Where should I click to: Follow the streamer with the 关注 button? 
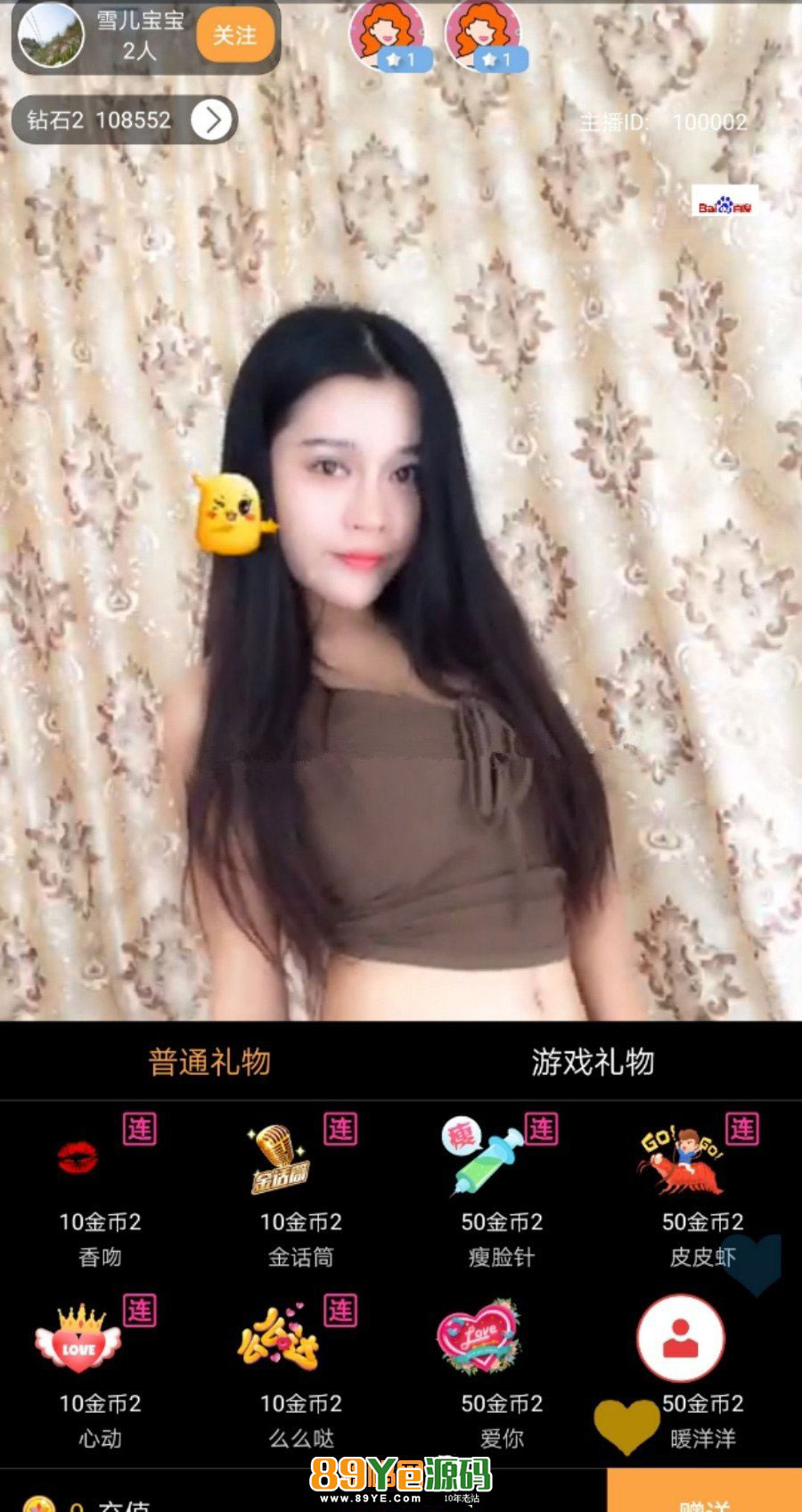click(x=234, y=36)
